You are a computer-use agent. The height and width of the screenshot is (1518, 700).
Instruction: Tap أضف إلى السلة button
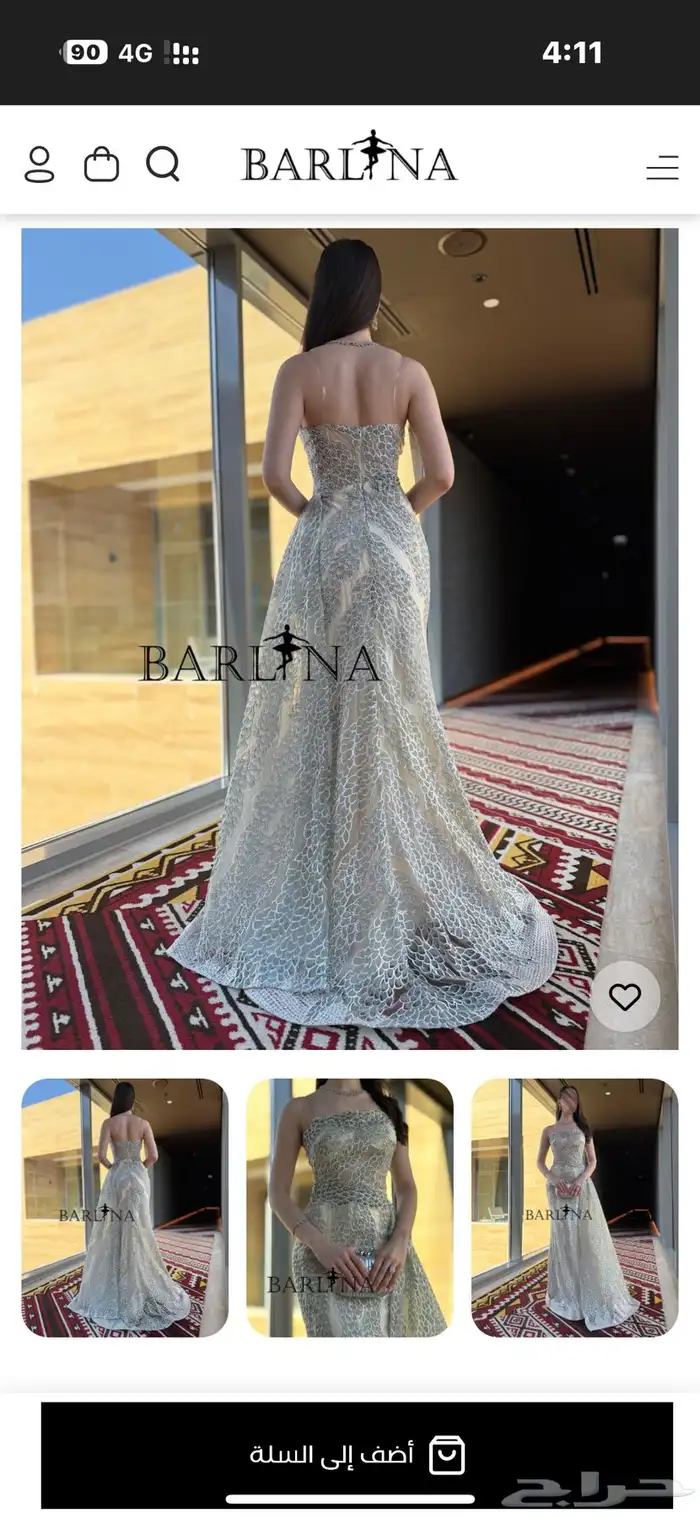click(357, 1454)
